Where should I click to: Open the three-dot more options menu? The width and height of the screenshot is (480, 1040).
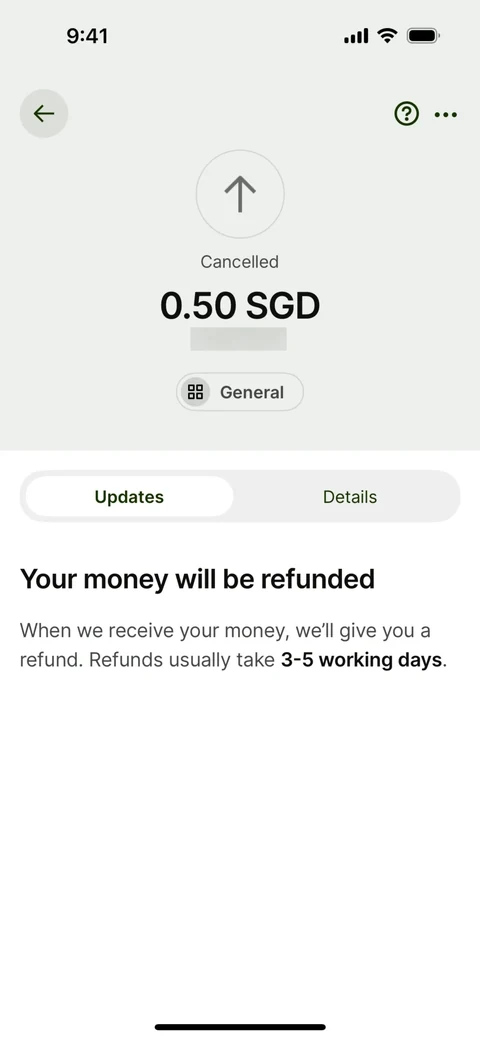click(446, 115)
